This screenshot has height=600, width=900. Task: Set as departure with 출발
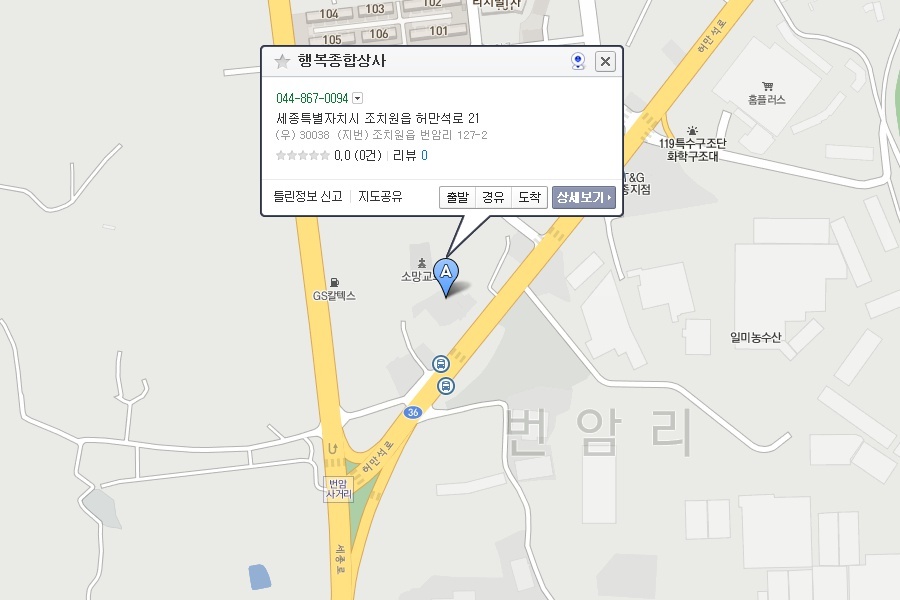click(x=457, y=197)
